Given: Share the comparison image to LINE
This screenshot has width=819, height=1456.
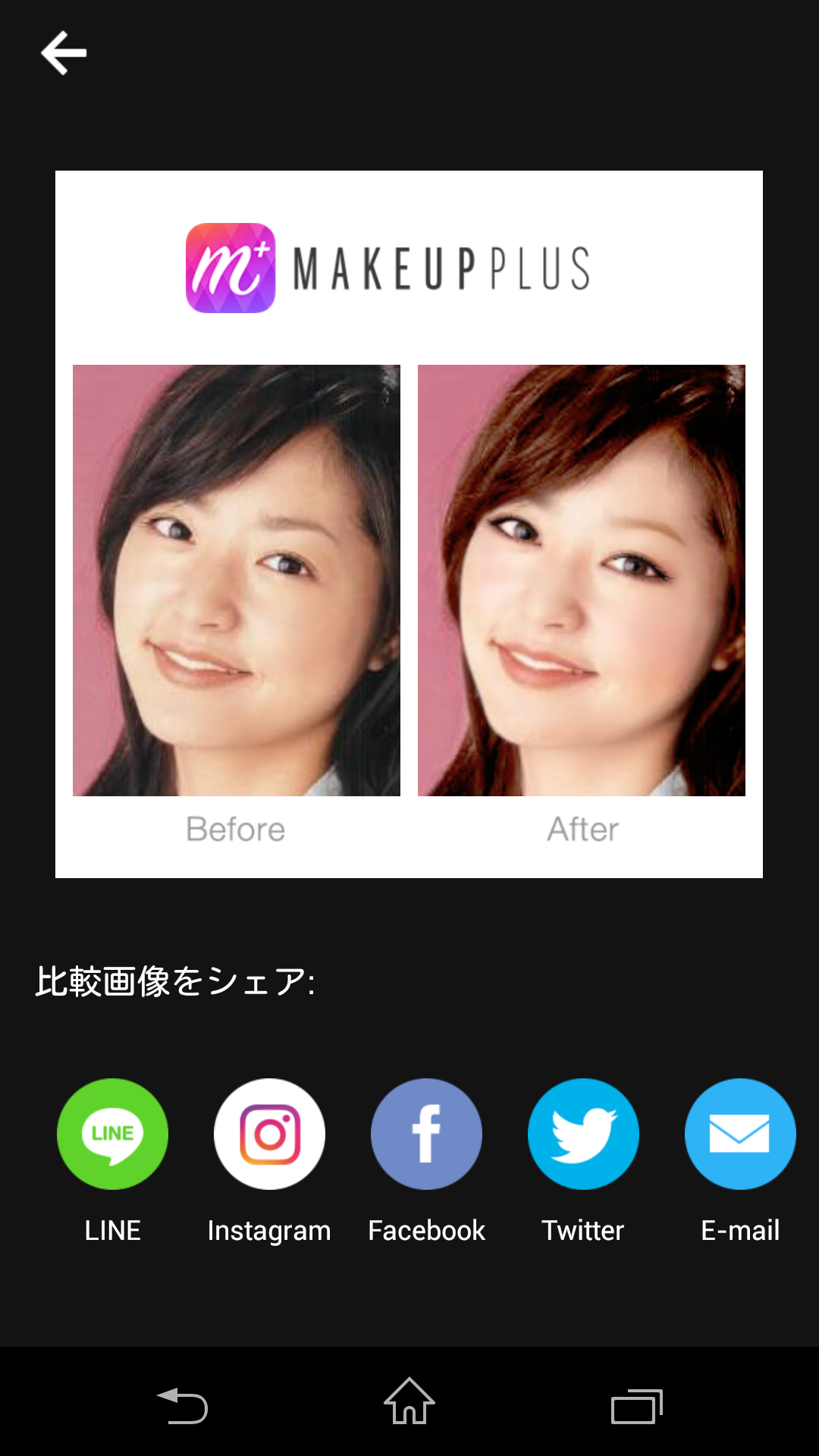Looking at the screenshot, I should [x=112, y=1134].
